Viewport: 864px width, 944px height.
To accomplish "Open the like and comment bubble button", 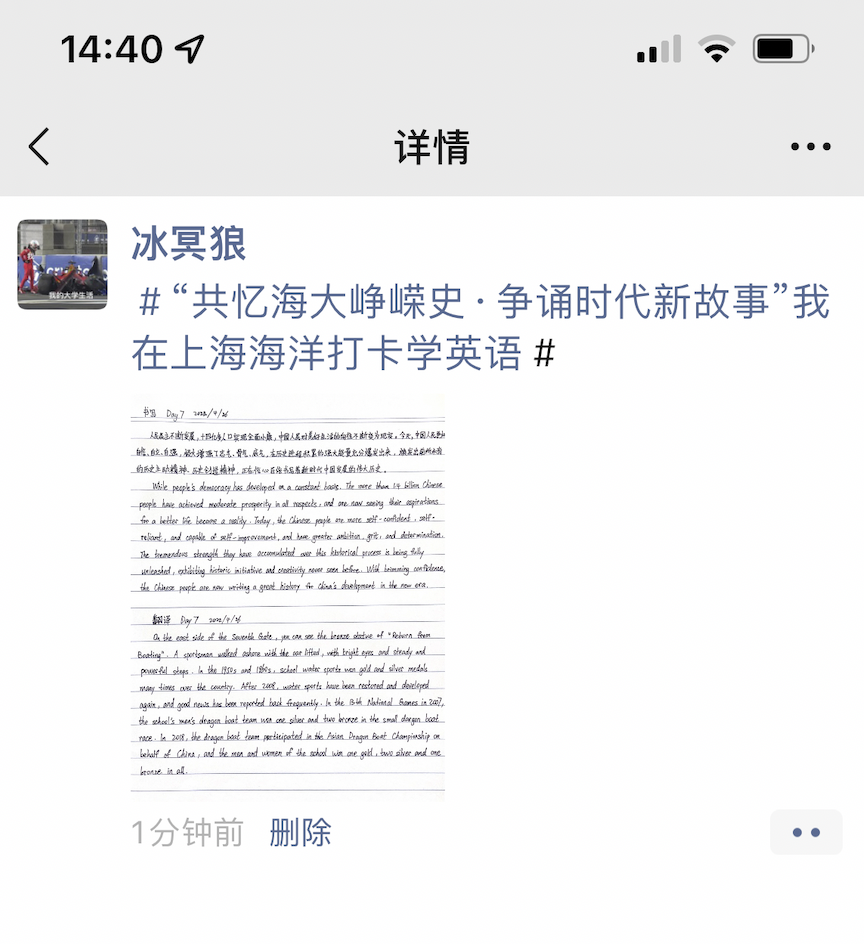I will [x=806, y=832].
